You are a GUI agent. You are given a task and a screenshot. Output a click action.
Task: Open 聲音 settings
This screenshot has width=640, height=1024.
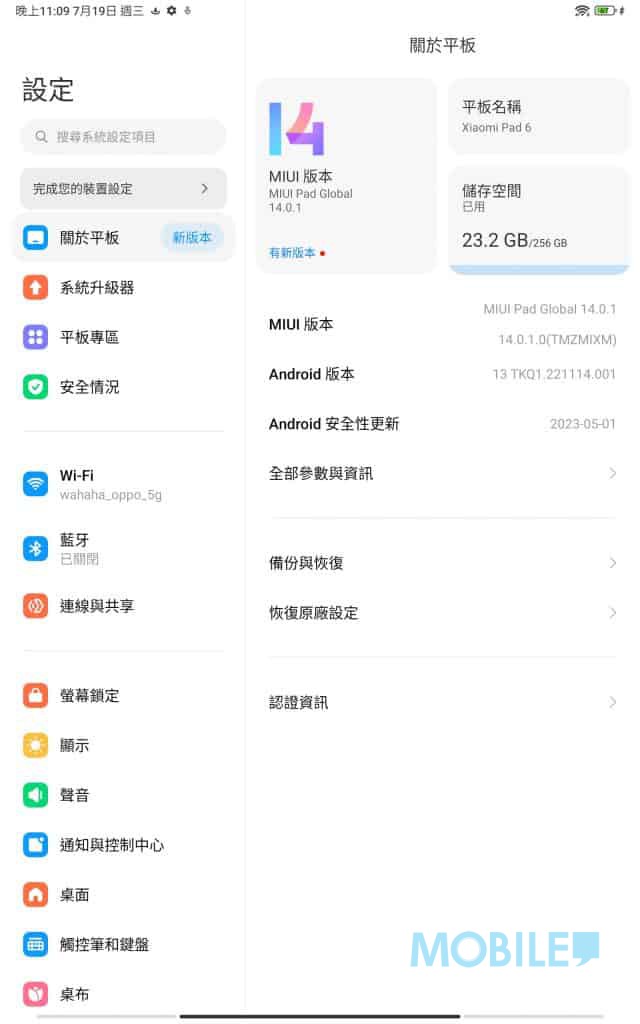pyautogui.click(x=75, y=795)
